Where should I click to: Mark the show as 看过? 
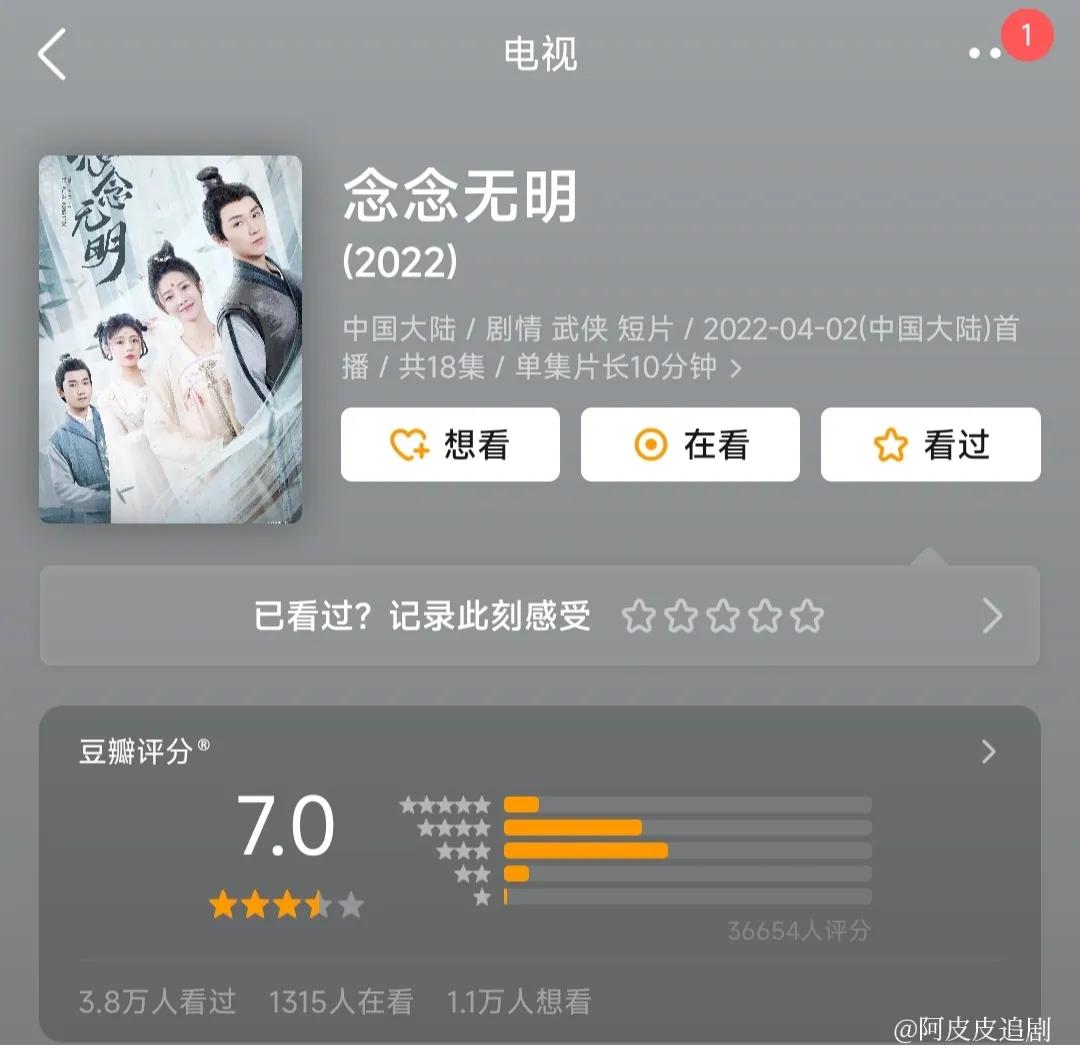pyautogui.click(x=930, y=445)
